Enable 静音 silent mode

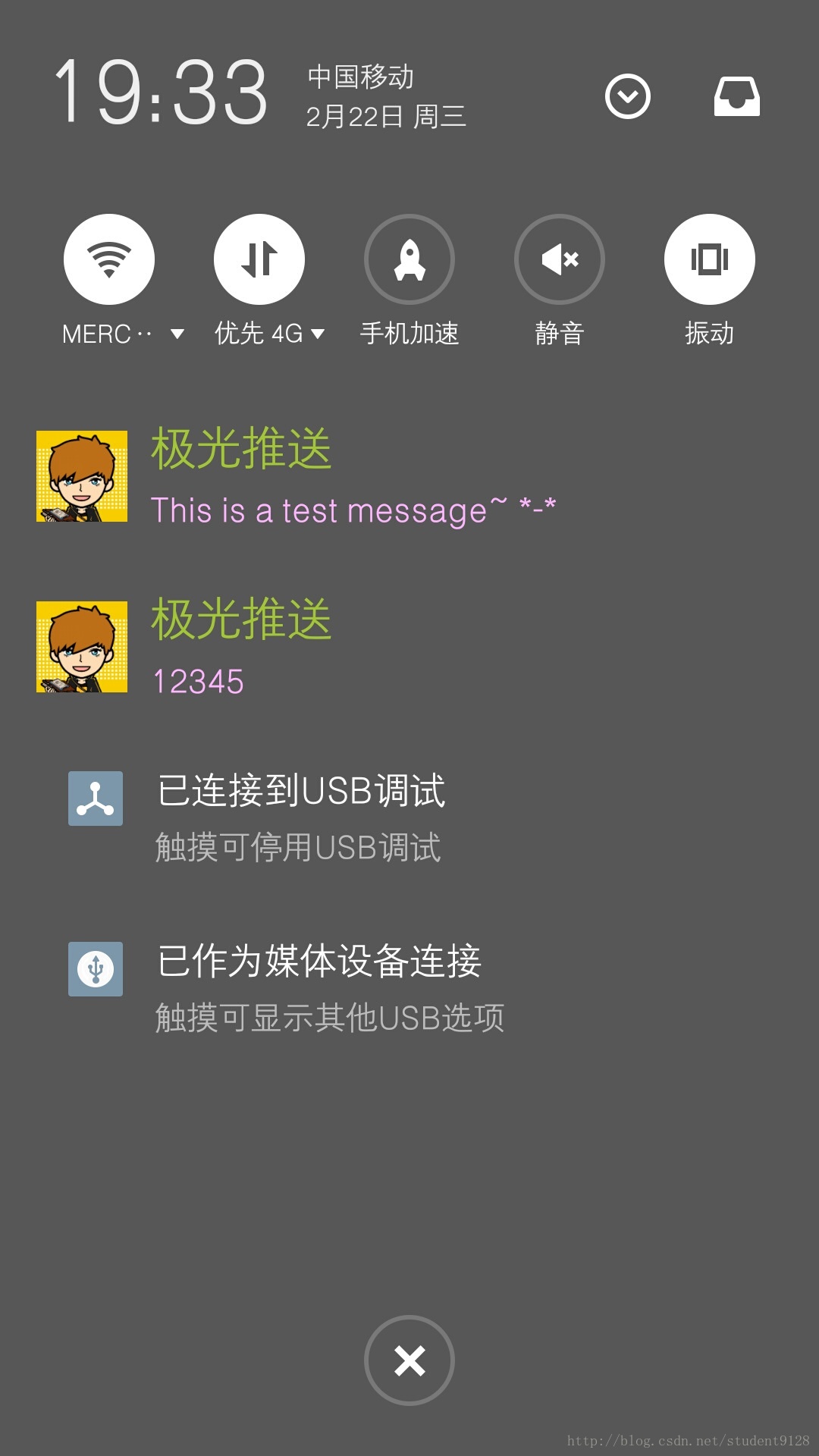[x=560, y=259]
